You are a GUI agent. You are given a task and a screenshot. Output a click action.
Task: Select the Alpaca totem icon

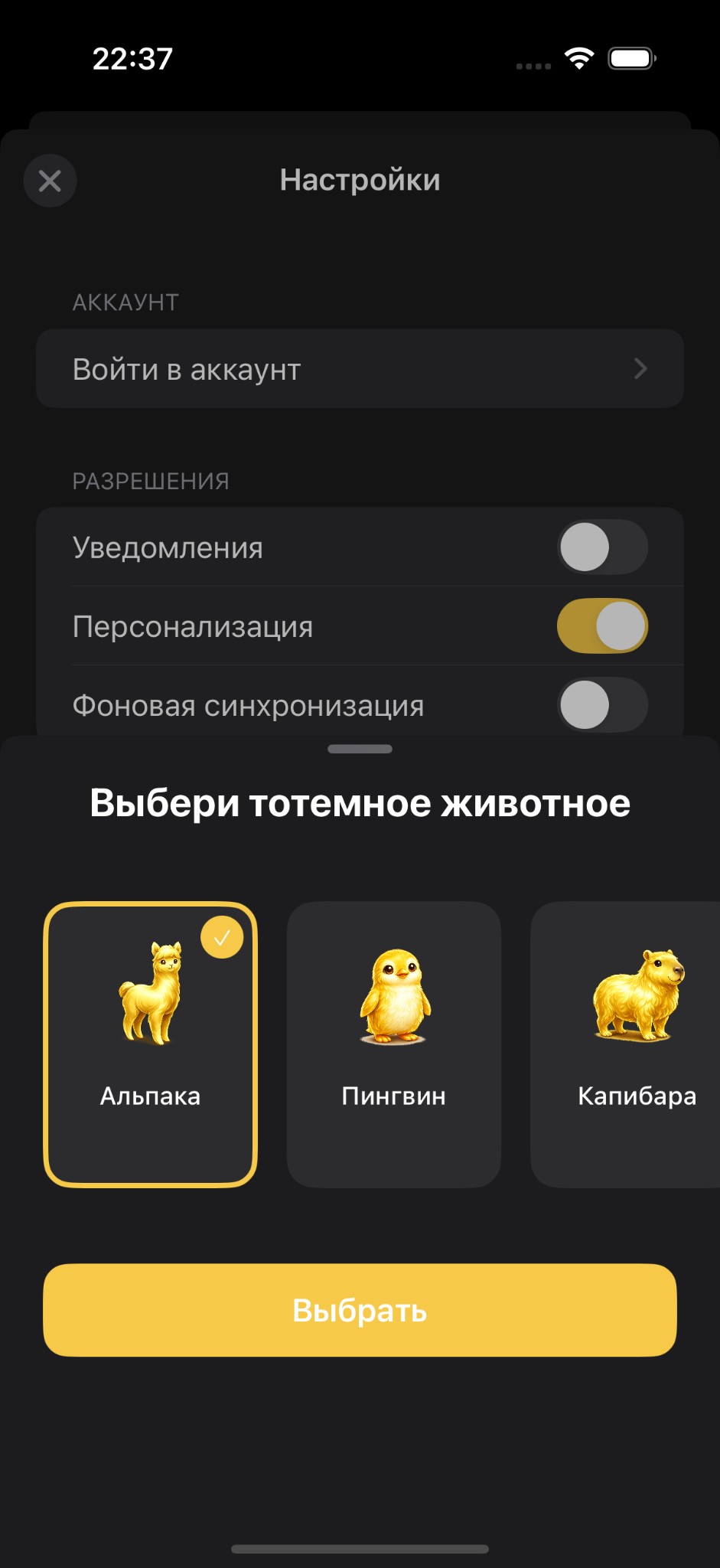click(151, 991)
